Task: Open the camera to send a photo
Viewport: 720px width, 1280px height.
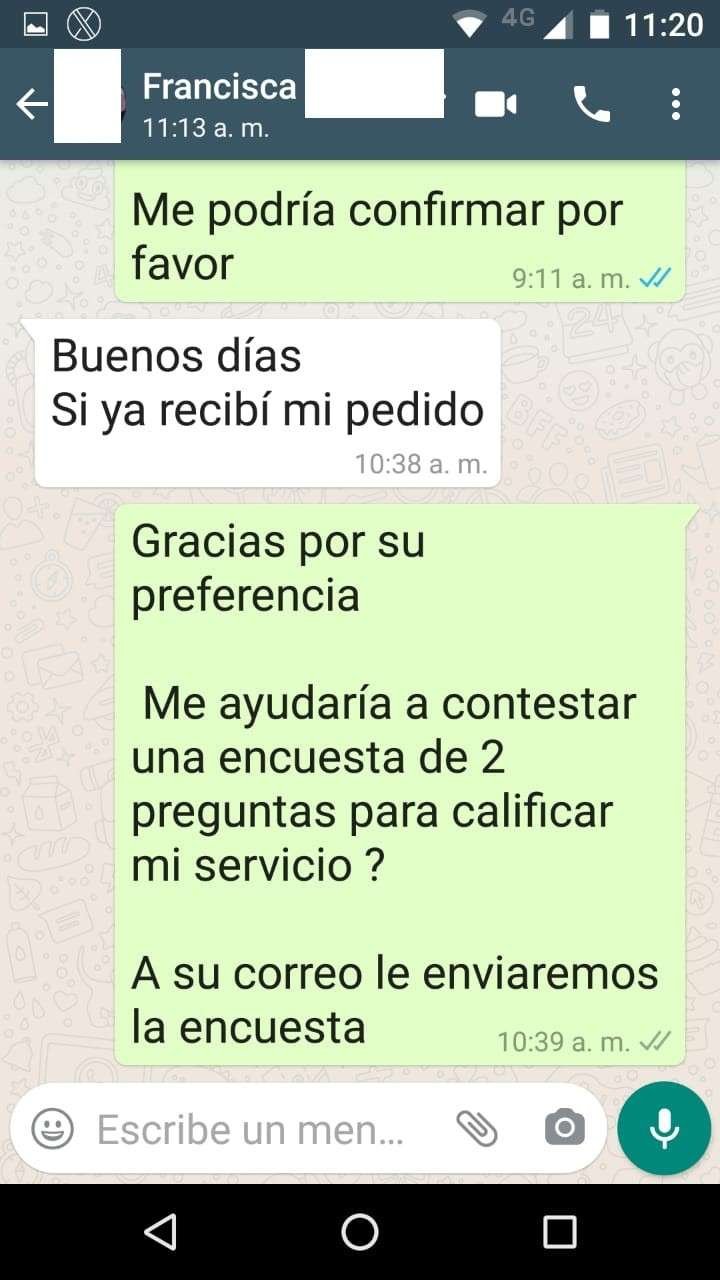Action: (564, 1128)
